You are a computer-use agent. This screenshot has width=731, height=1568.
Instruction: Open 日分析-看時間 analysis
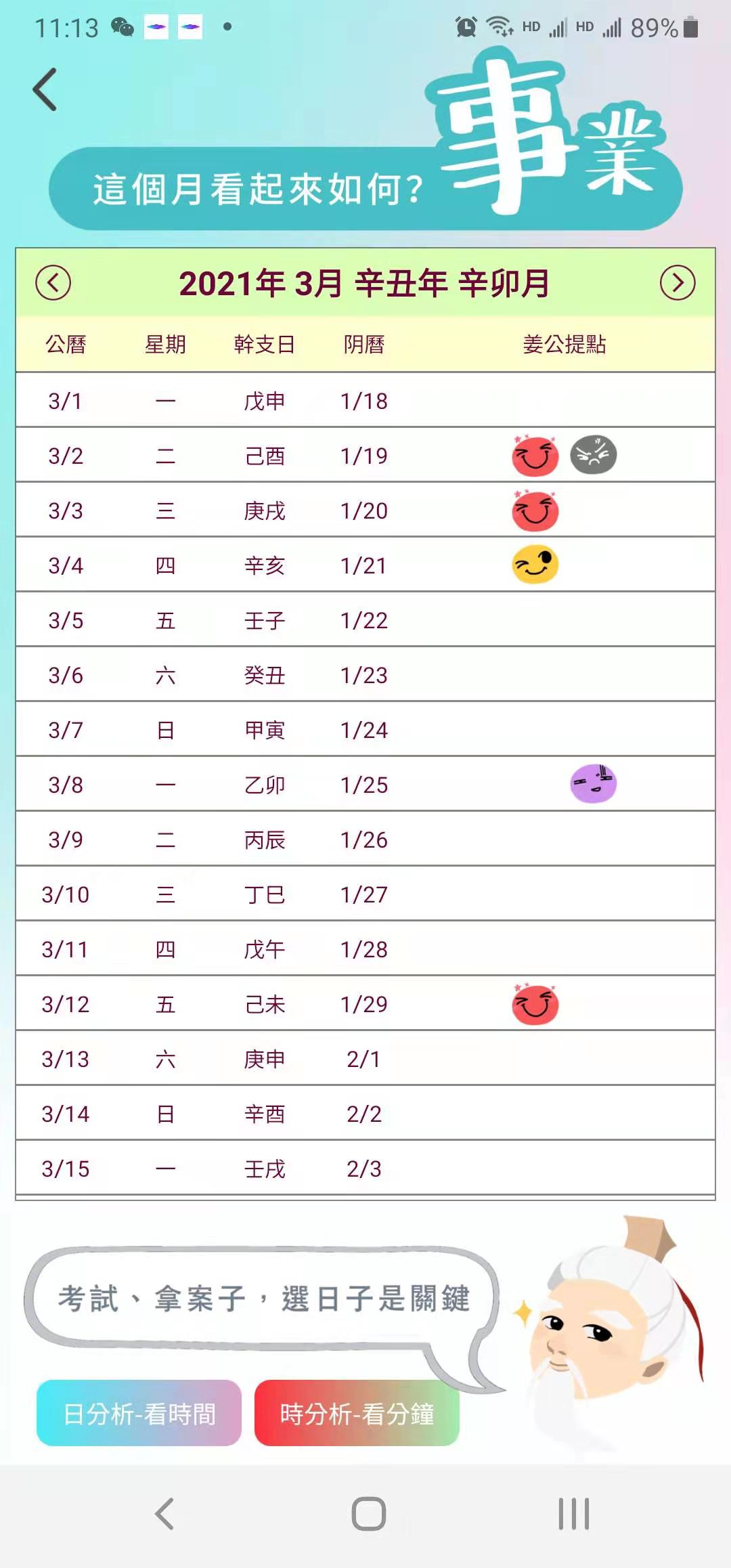[x=139, y=1414]
